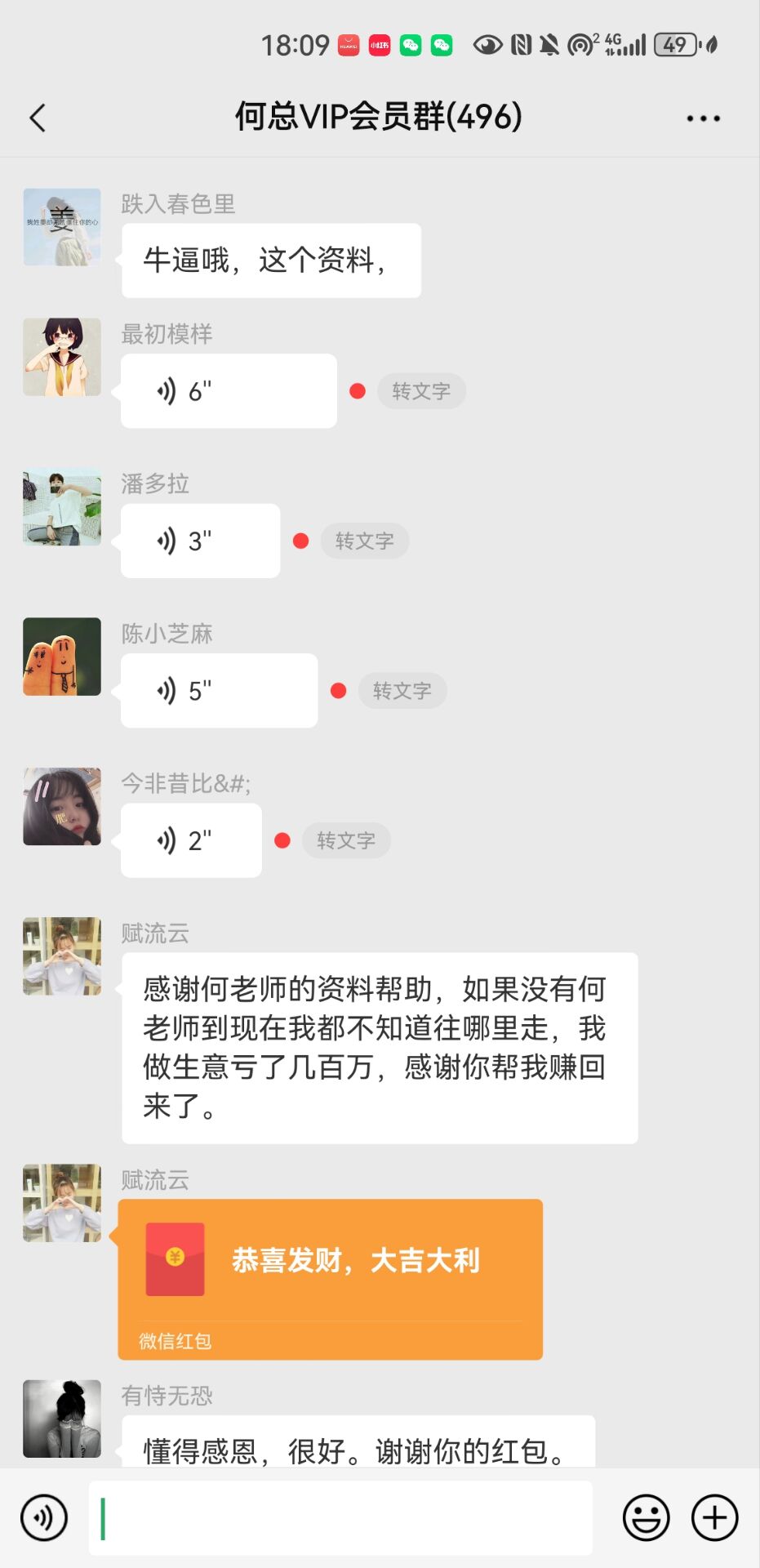Play 最初模样's 6-second voice message
This screenshot has width=760, height=1568.
[x=229, y=391]
